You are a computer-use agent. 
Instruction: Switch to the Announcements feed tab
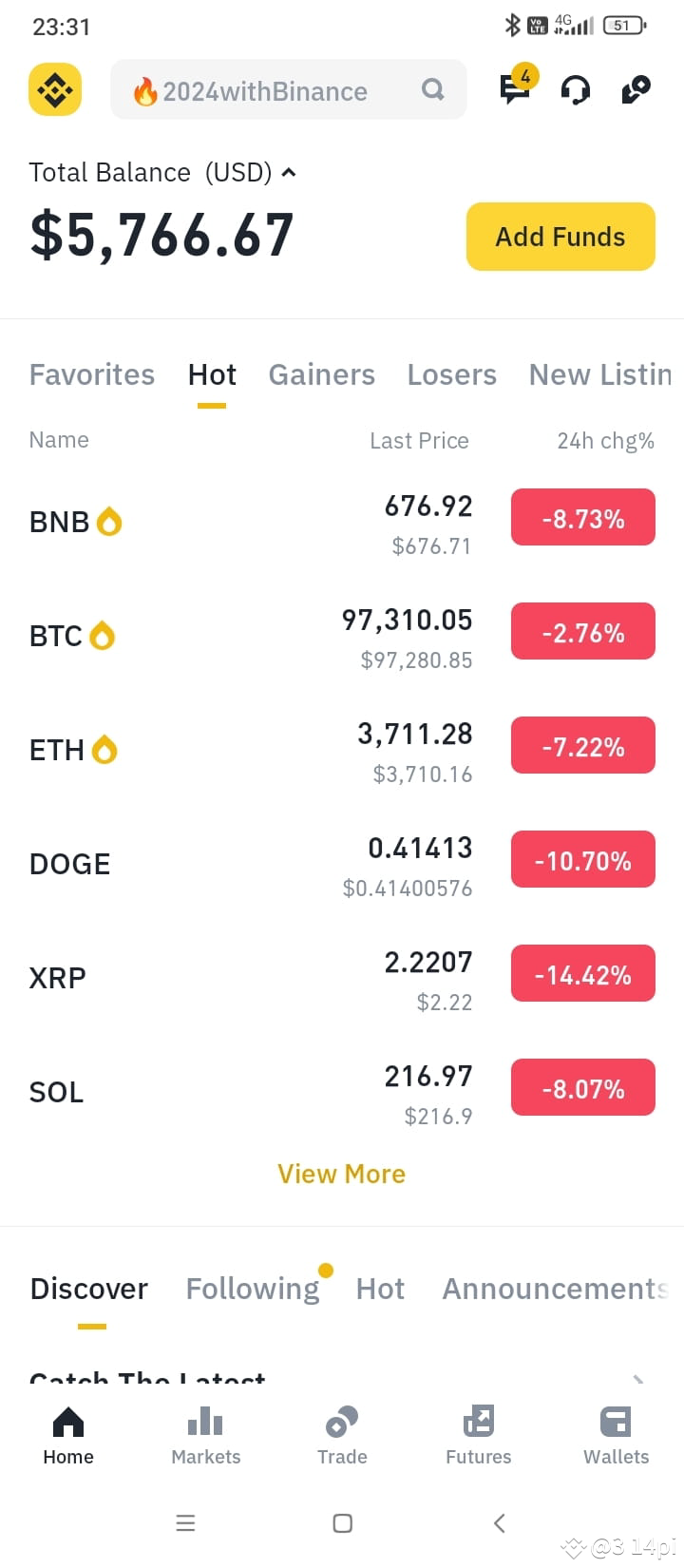(x=557, y=1289)
